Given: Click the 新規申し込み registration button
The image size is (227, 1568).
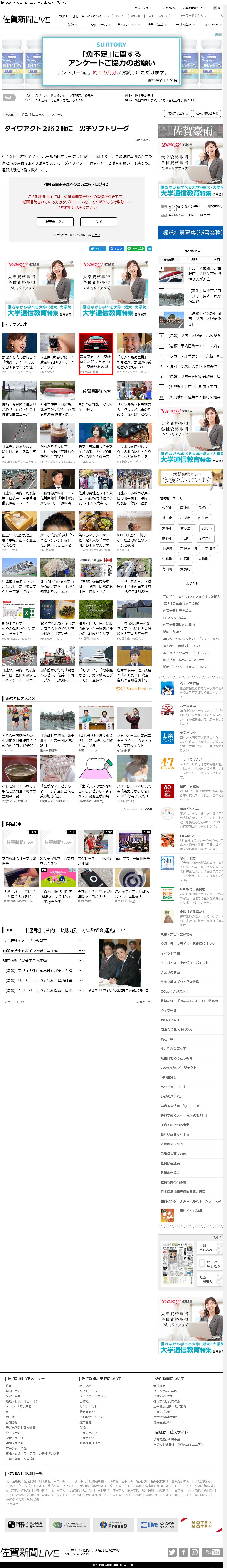Looking at the screenshot, I should (x=54, y=222).
